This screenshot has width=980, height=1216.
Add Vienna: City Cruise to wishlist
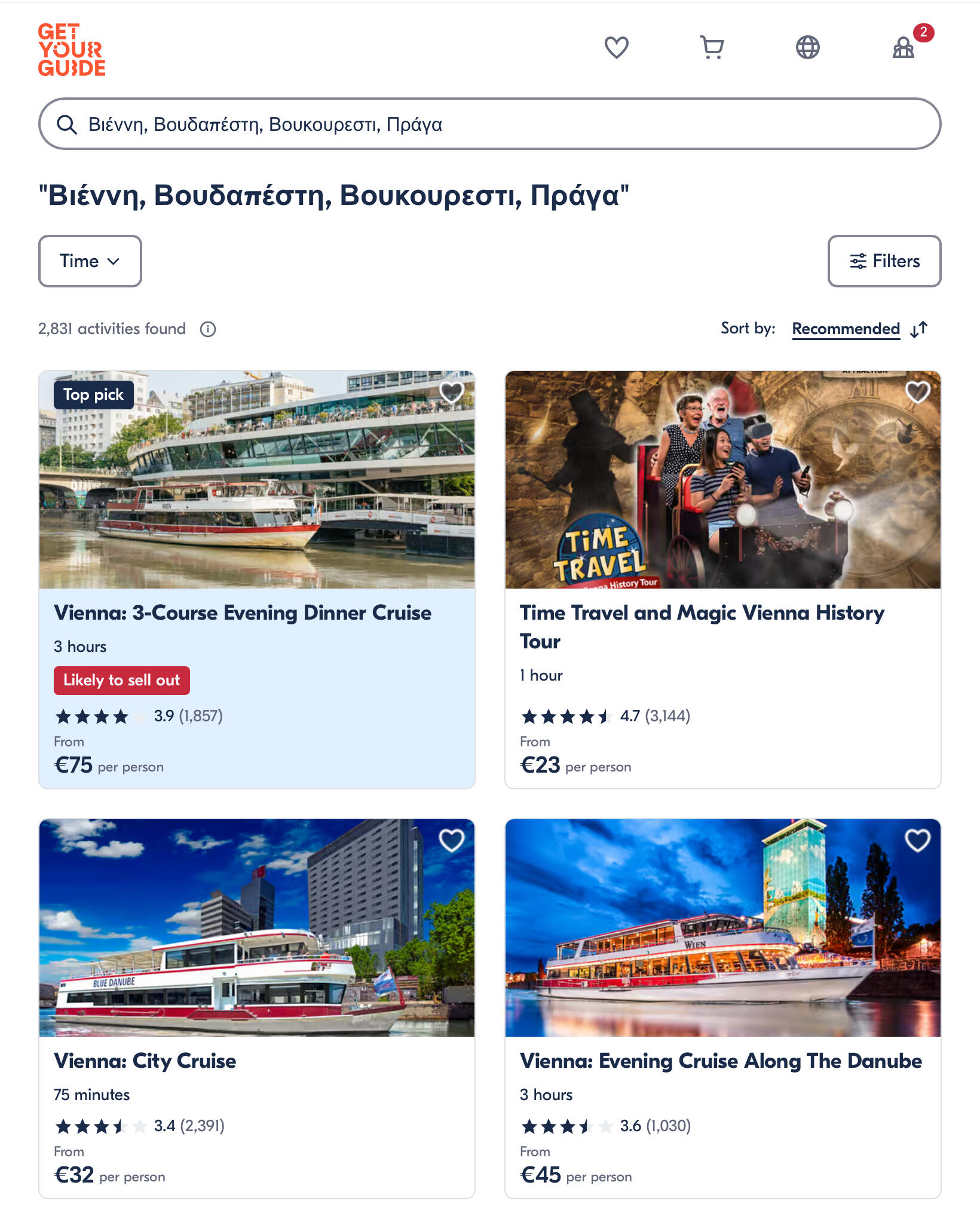click(x=452, y=841)
